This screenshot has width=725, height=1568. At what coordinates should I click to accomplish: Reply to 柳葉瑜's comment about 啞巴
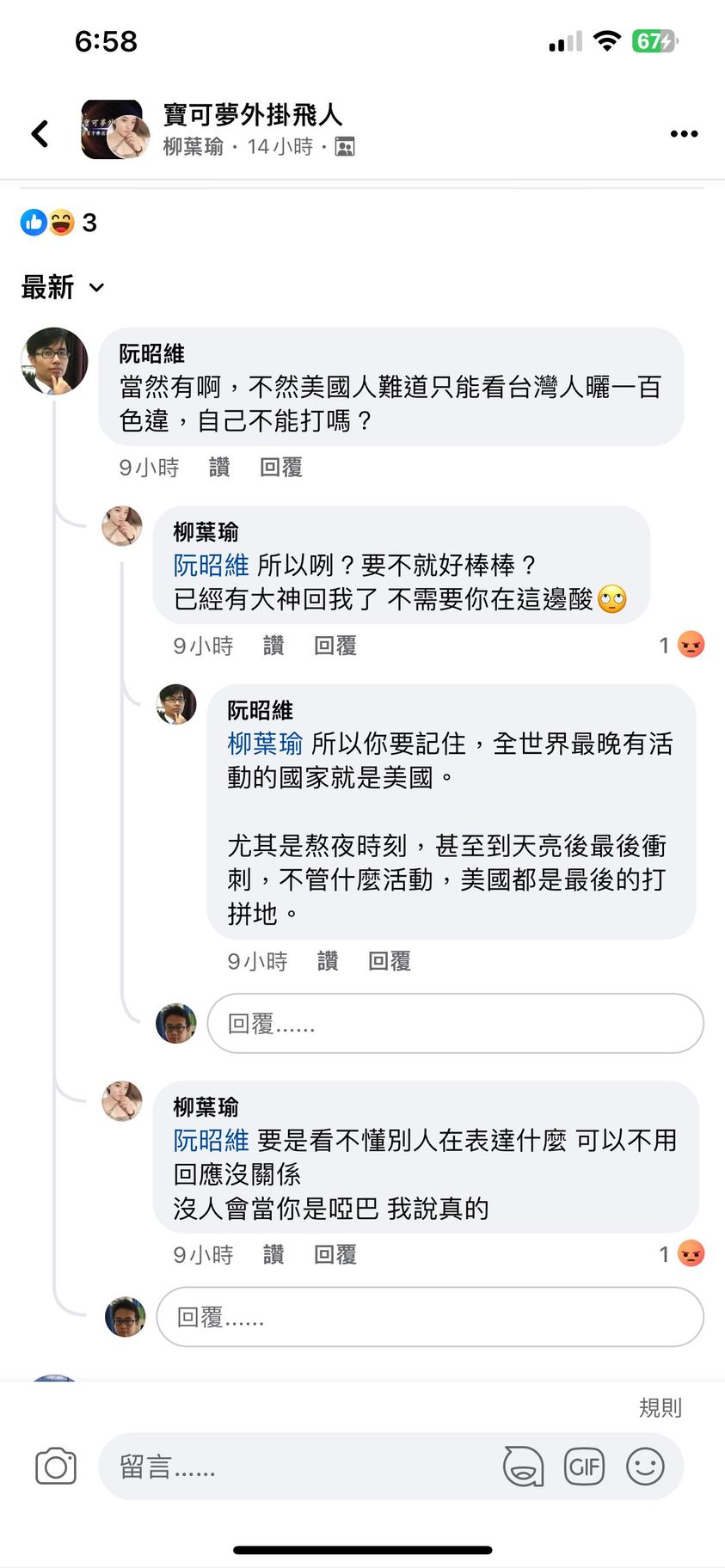335,1254
